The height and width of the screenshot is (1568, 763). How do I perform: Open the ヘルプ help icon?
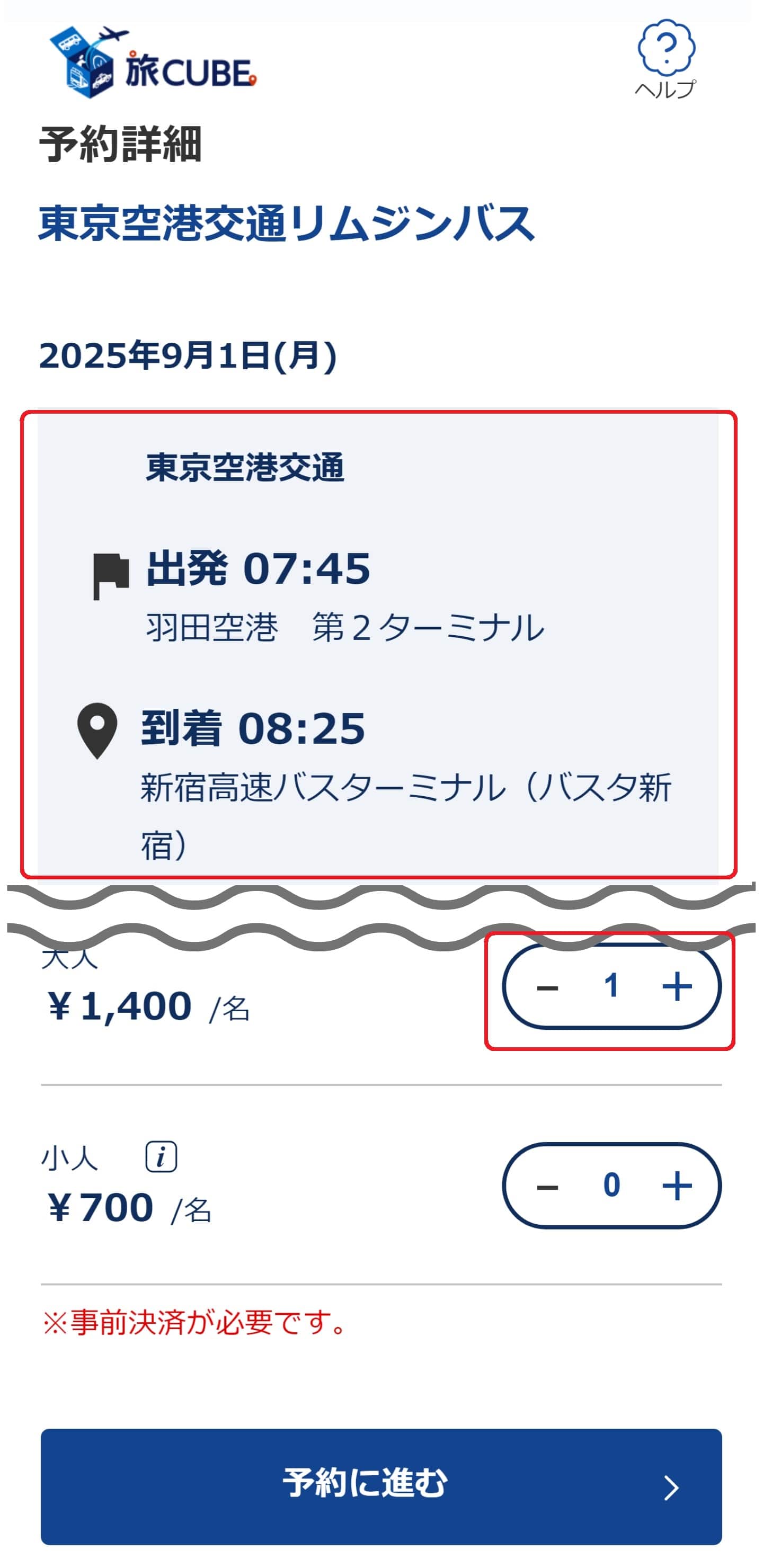pyautogui.click(x=666, y=58)
